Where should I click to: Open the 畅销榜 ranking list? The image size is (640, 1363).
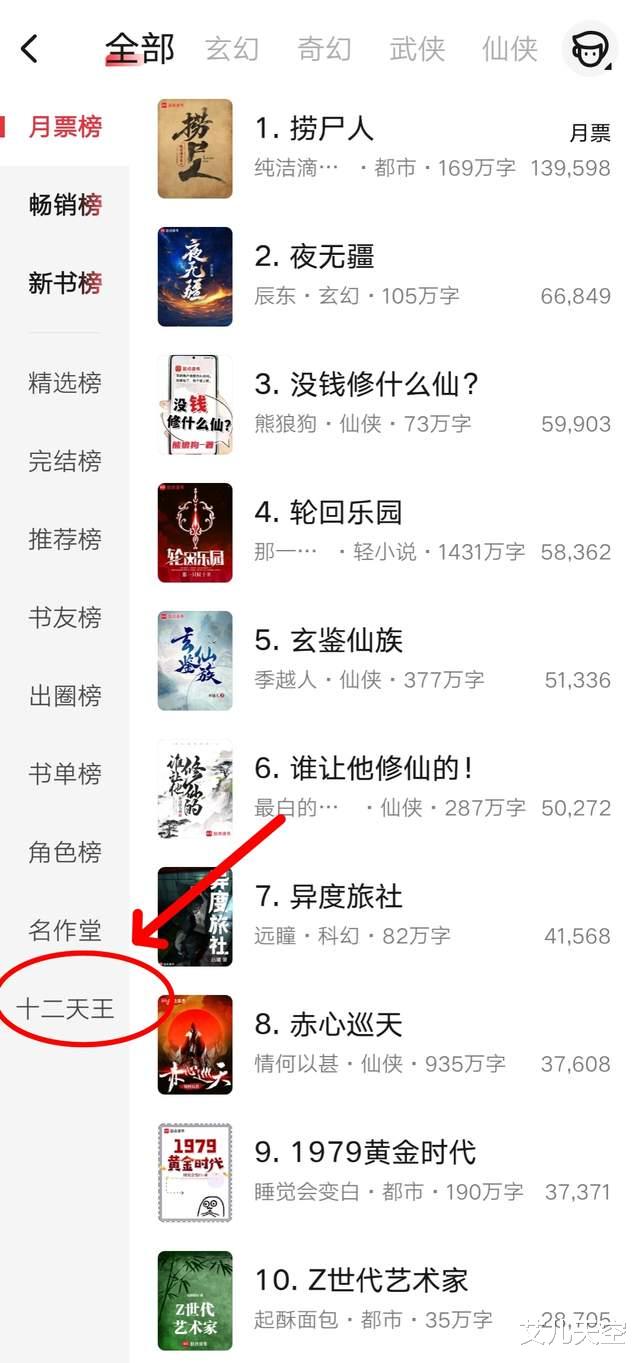(65, 205)
